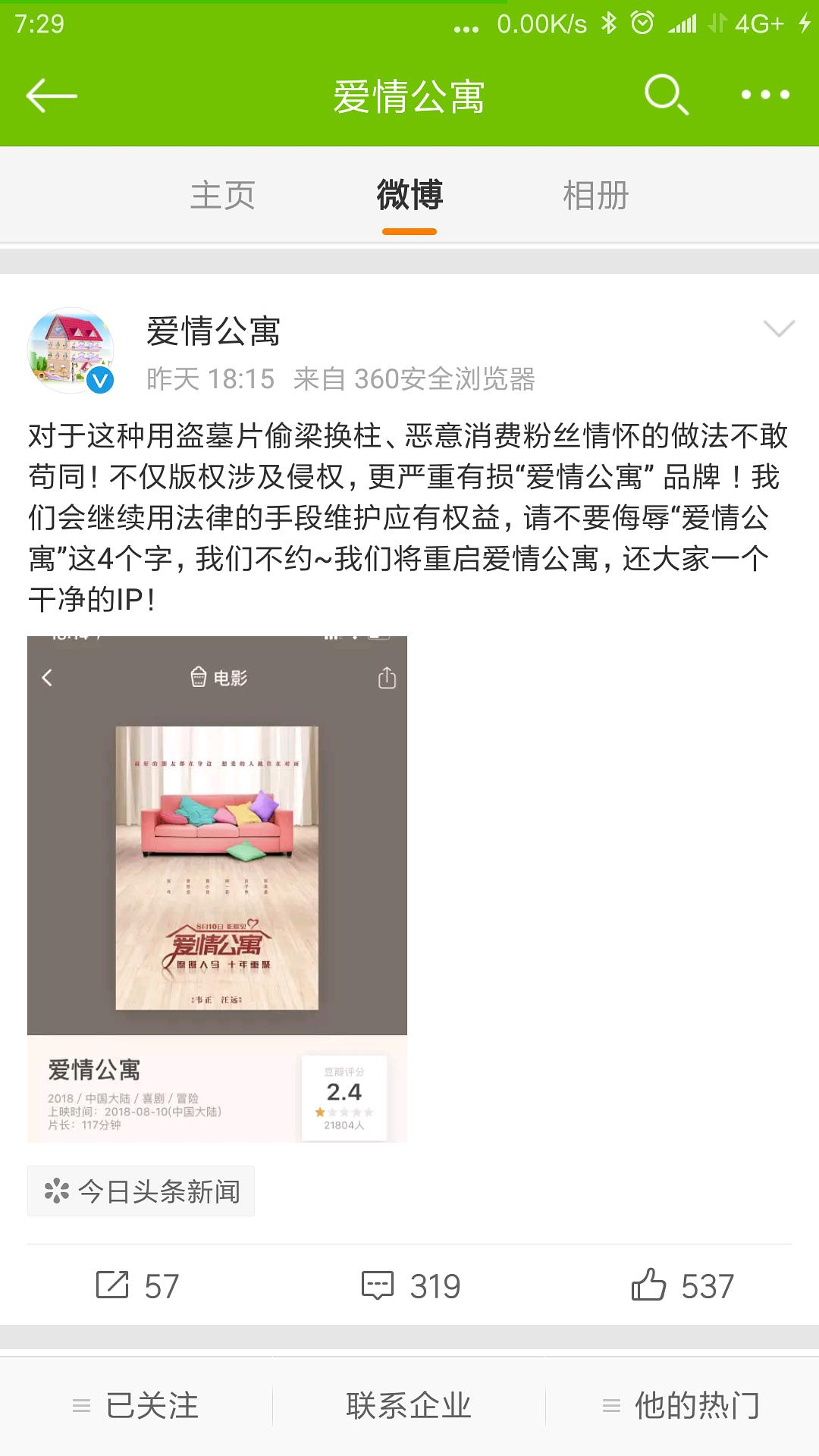
Task: Go back using the top-left arrow
Action: click(52, 96)
